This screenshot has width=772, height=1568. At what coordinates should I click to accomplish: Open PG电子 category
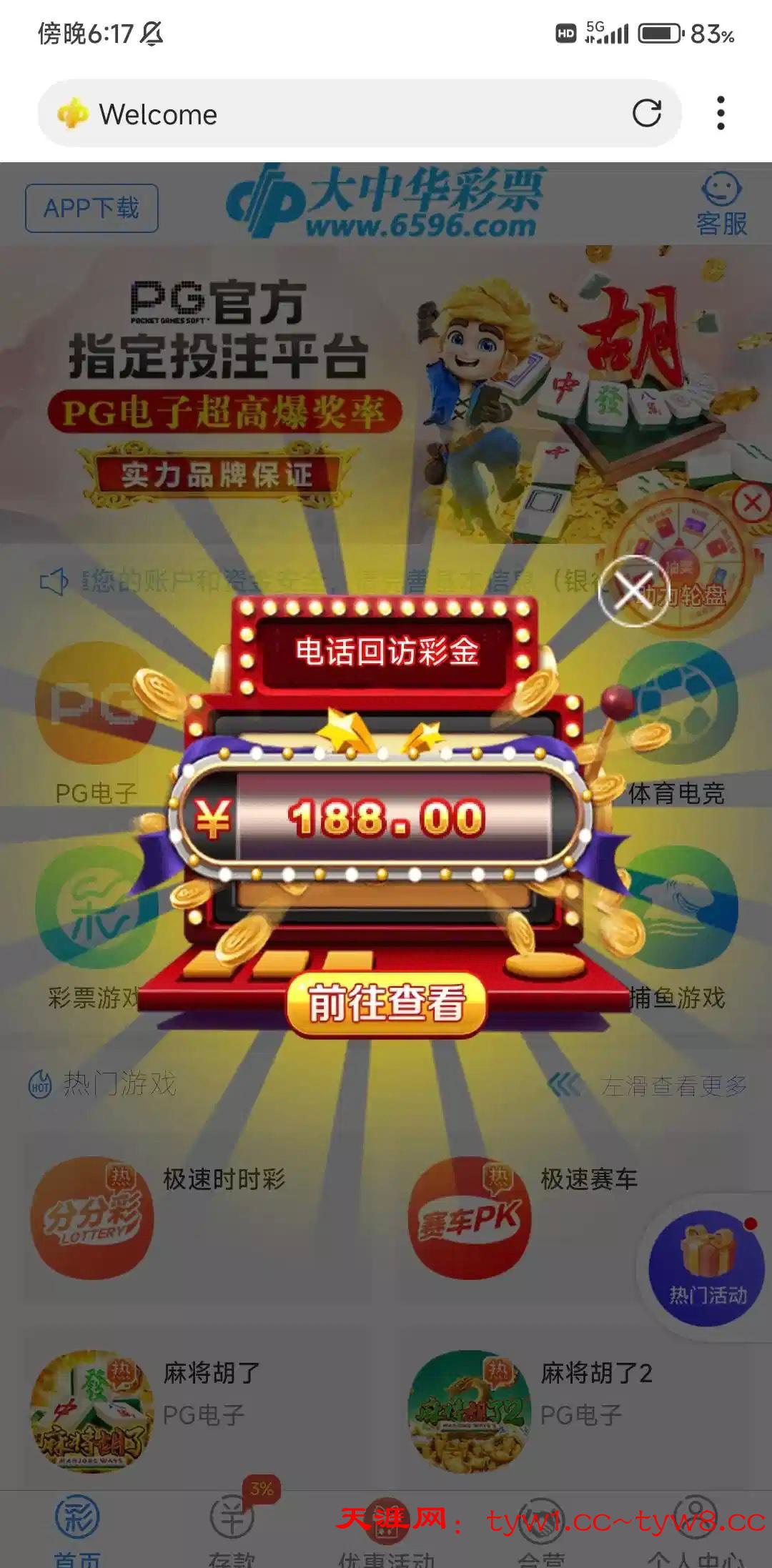coord(96,722)
